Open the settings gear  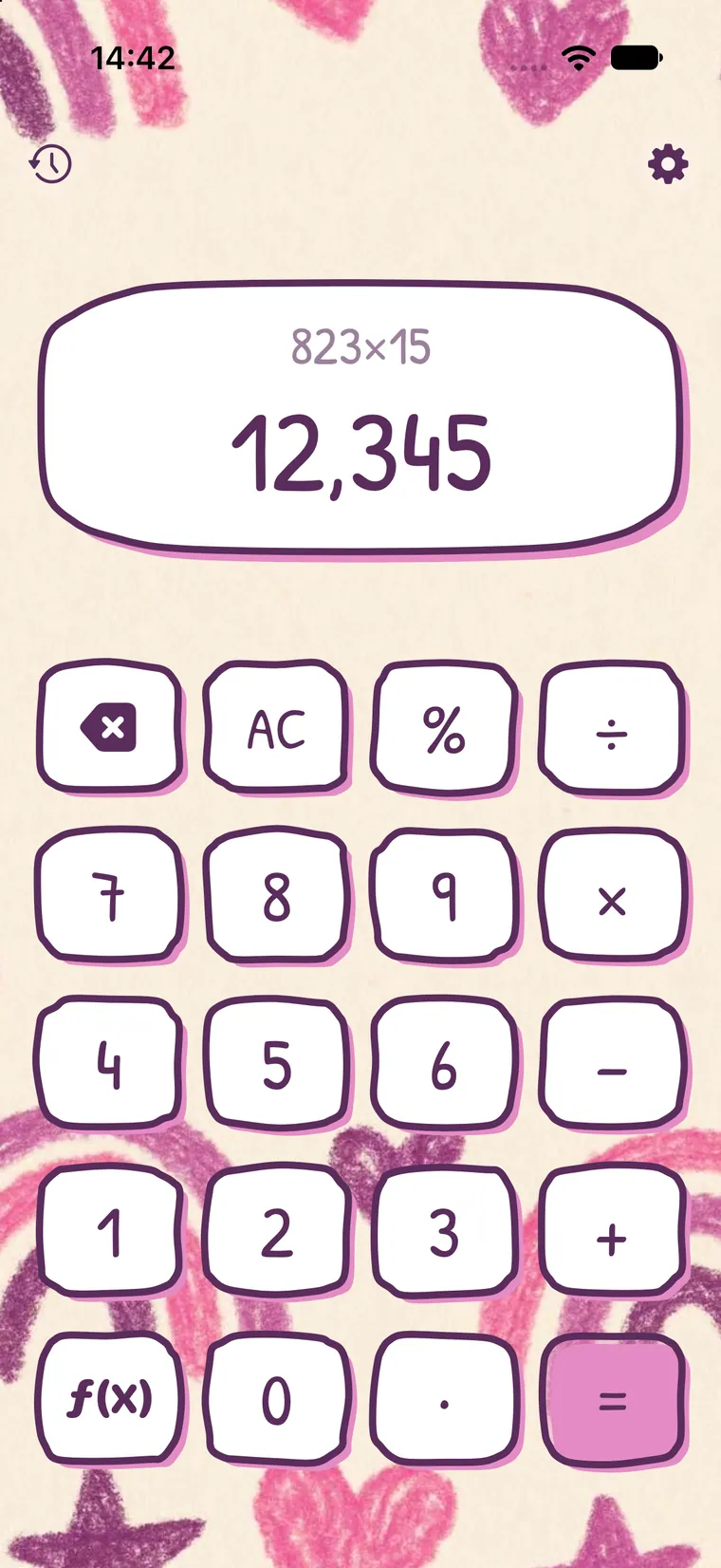(668, 164)
